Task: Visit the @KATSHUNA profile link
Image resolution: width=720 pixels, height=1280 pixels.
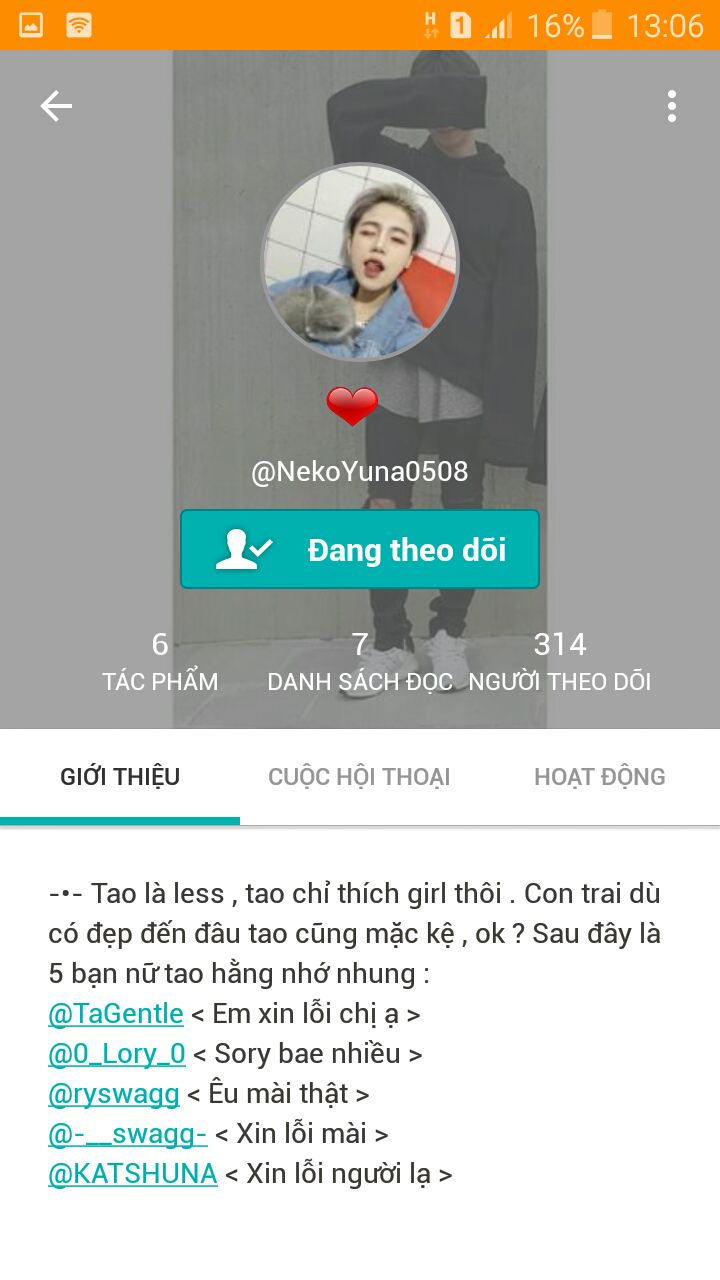Action: point(133,1174)
